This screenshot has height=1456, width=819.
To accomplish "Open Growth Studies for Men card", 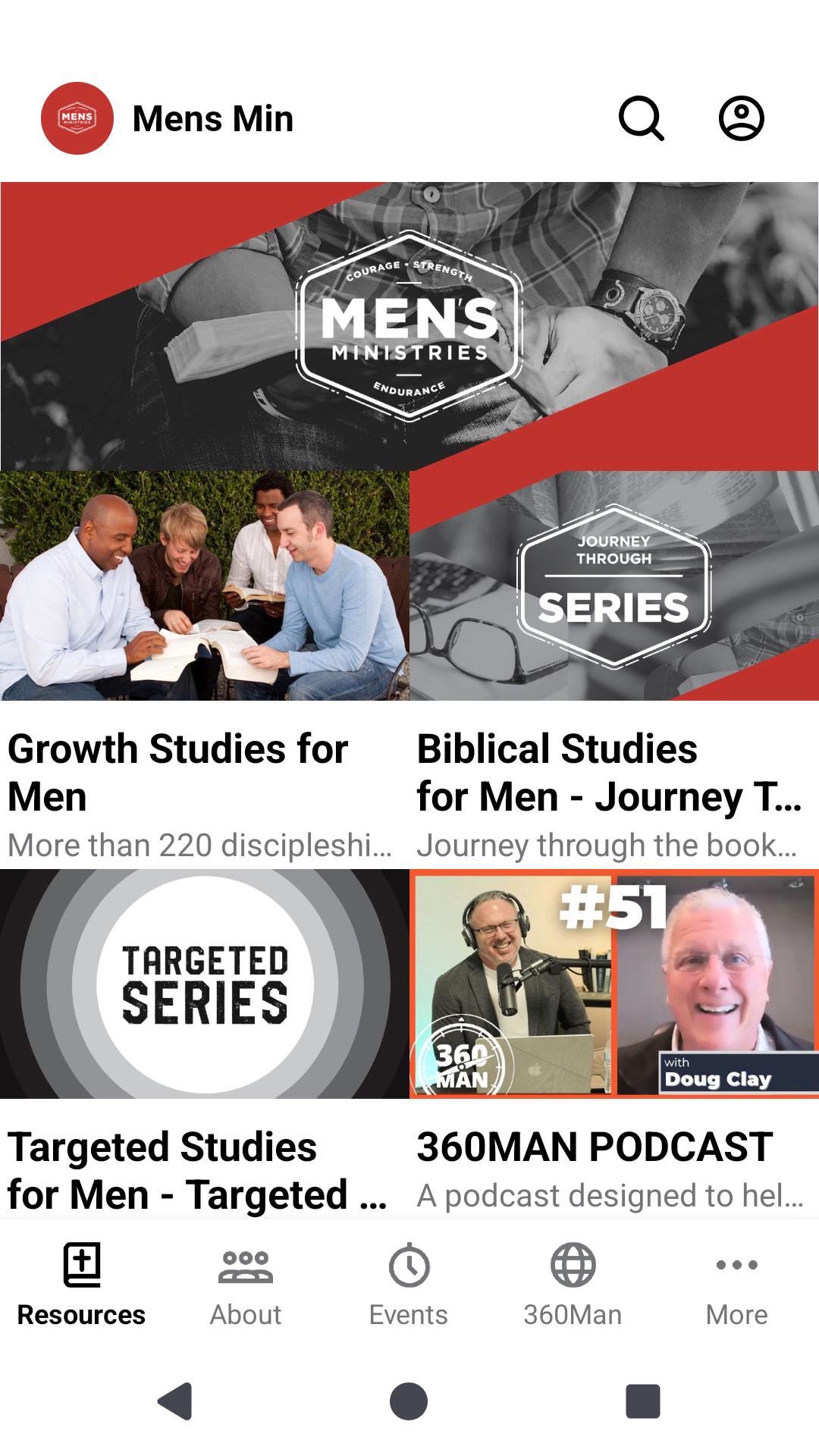I will click(x=205, y=586).
